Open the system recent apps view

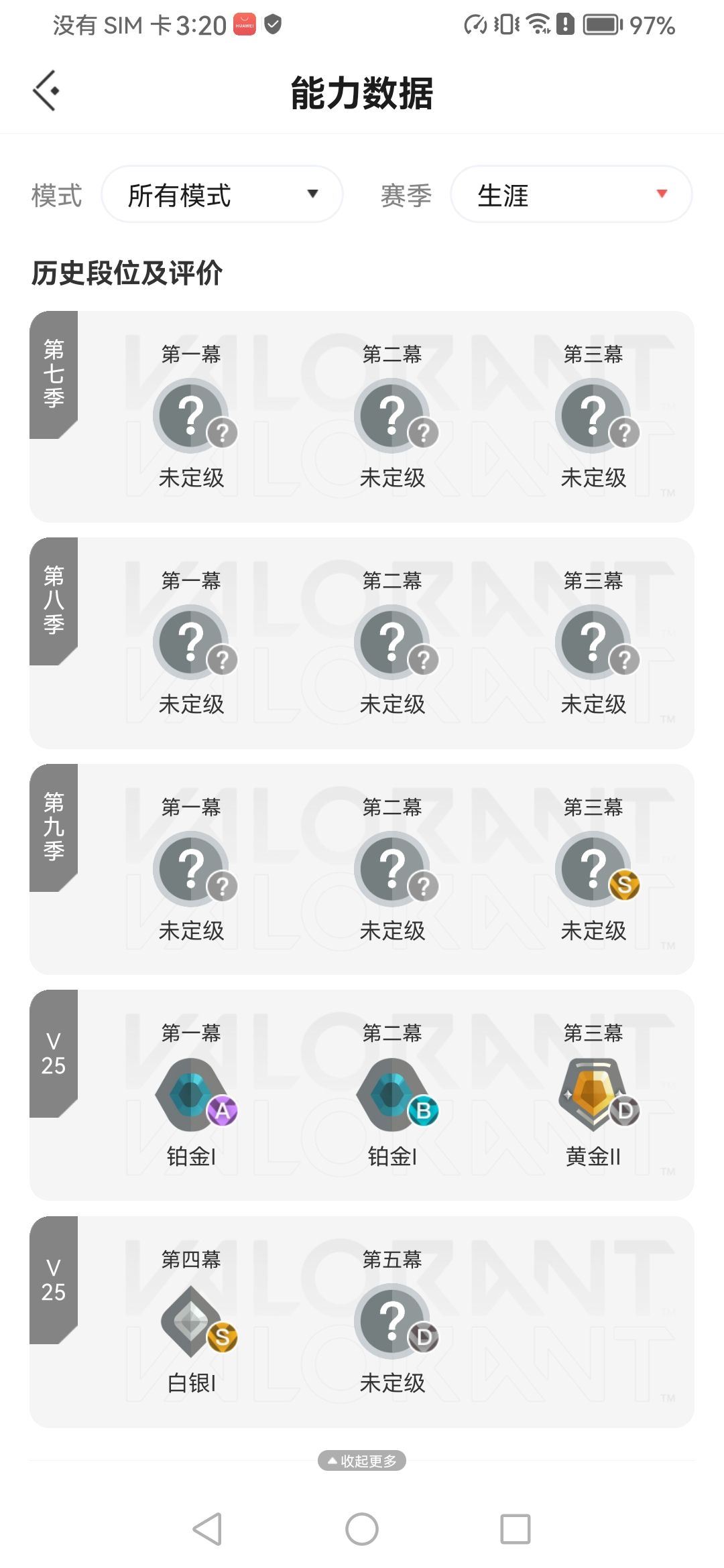[x=515, y=1529]
